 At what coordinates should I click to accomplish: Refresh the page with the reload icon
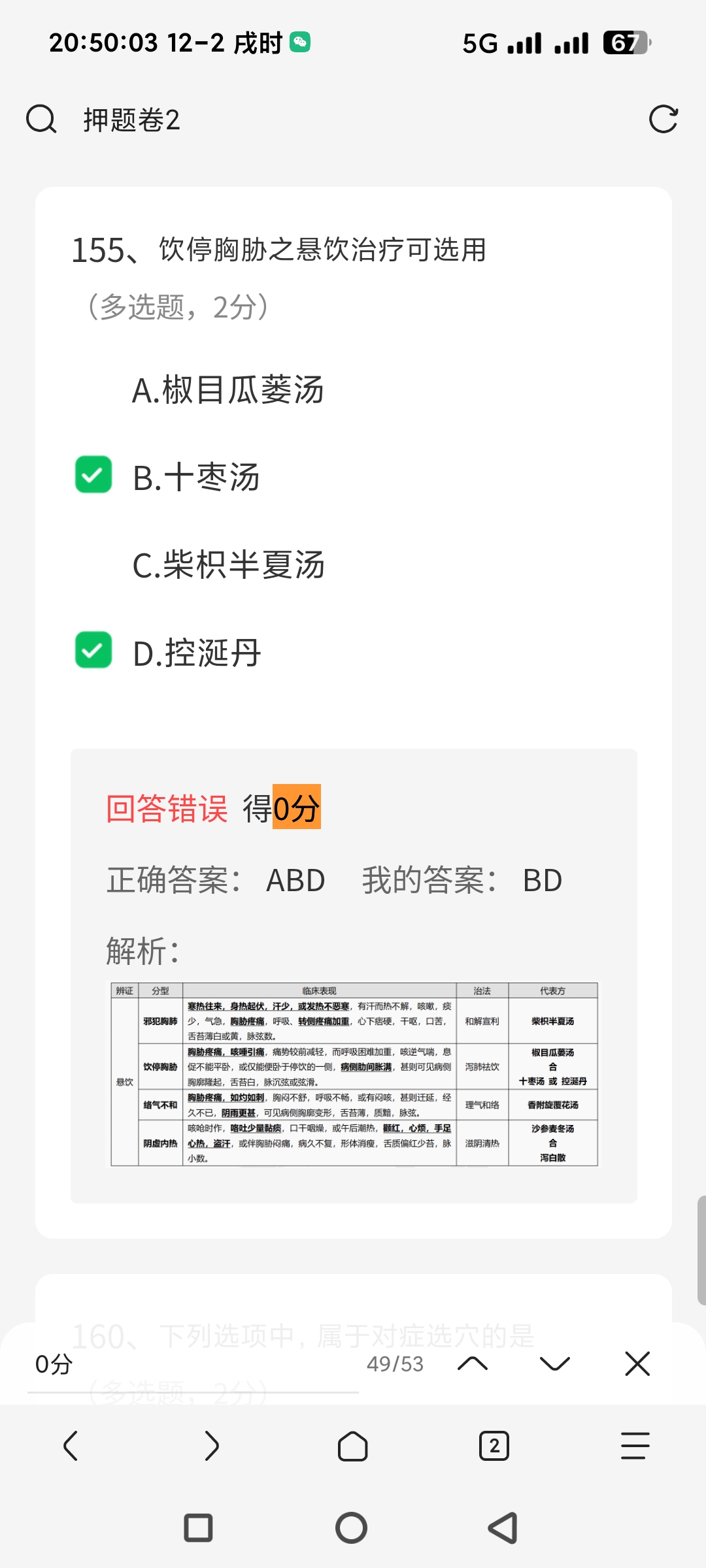663,120
